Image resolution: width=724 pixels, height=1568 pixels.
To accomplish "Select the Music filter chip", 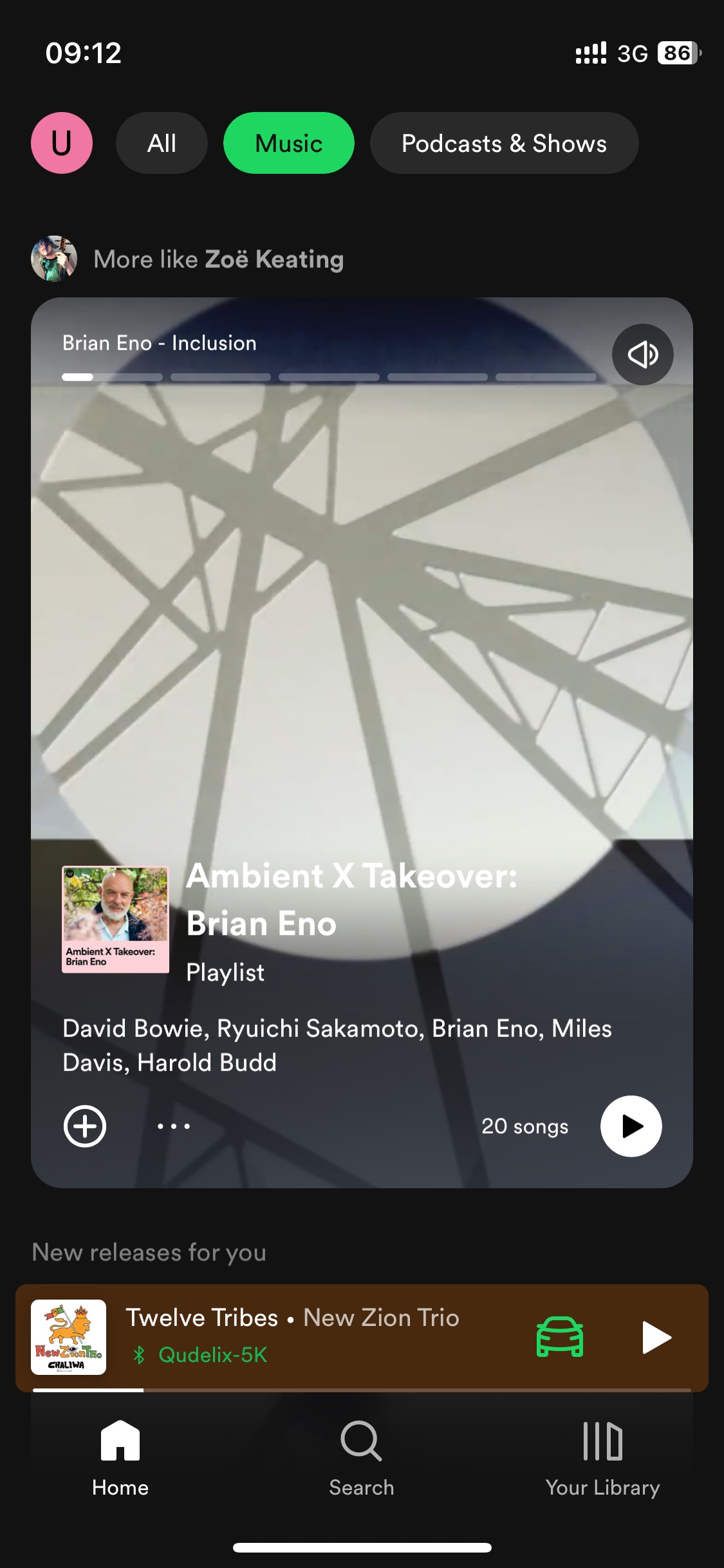I will pos(288,143).
